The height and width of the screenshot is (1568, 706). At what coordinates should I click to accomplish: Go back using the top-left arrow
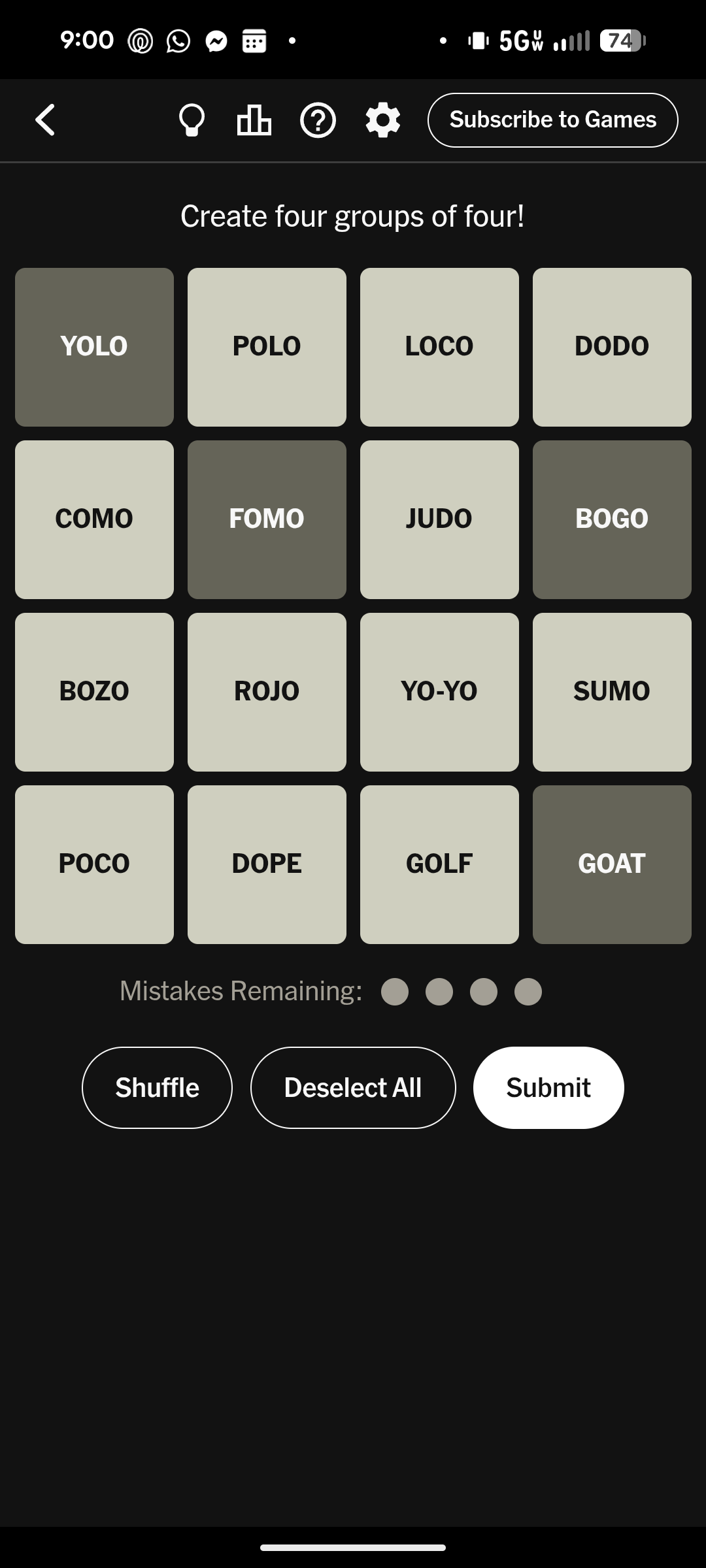coord(45,120)
